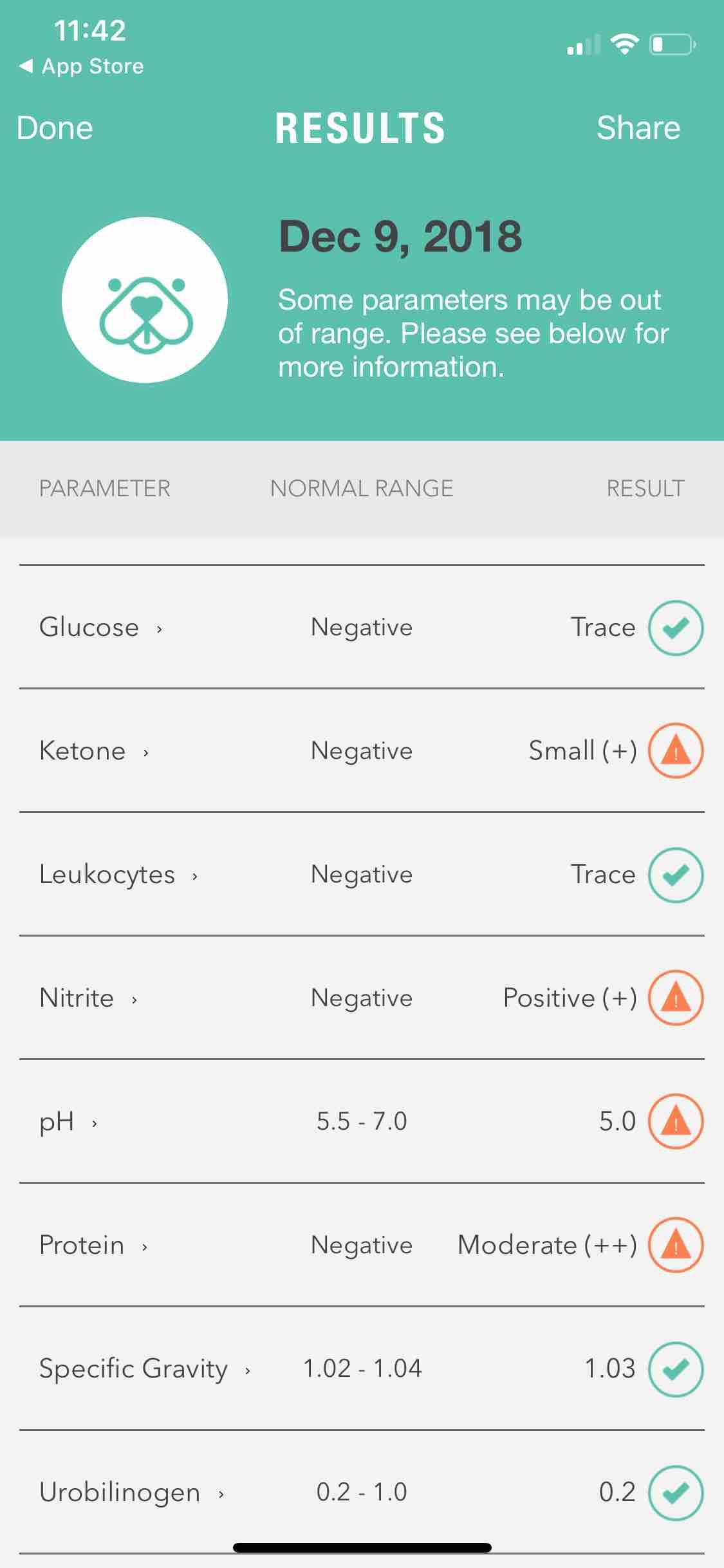View Ketone parameter information

[x=94, y=751]
